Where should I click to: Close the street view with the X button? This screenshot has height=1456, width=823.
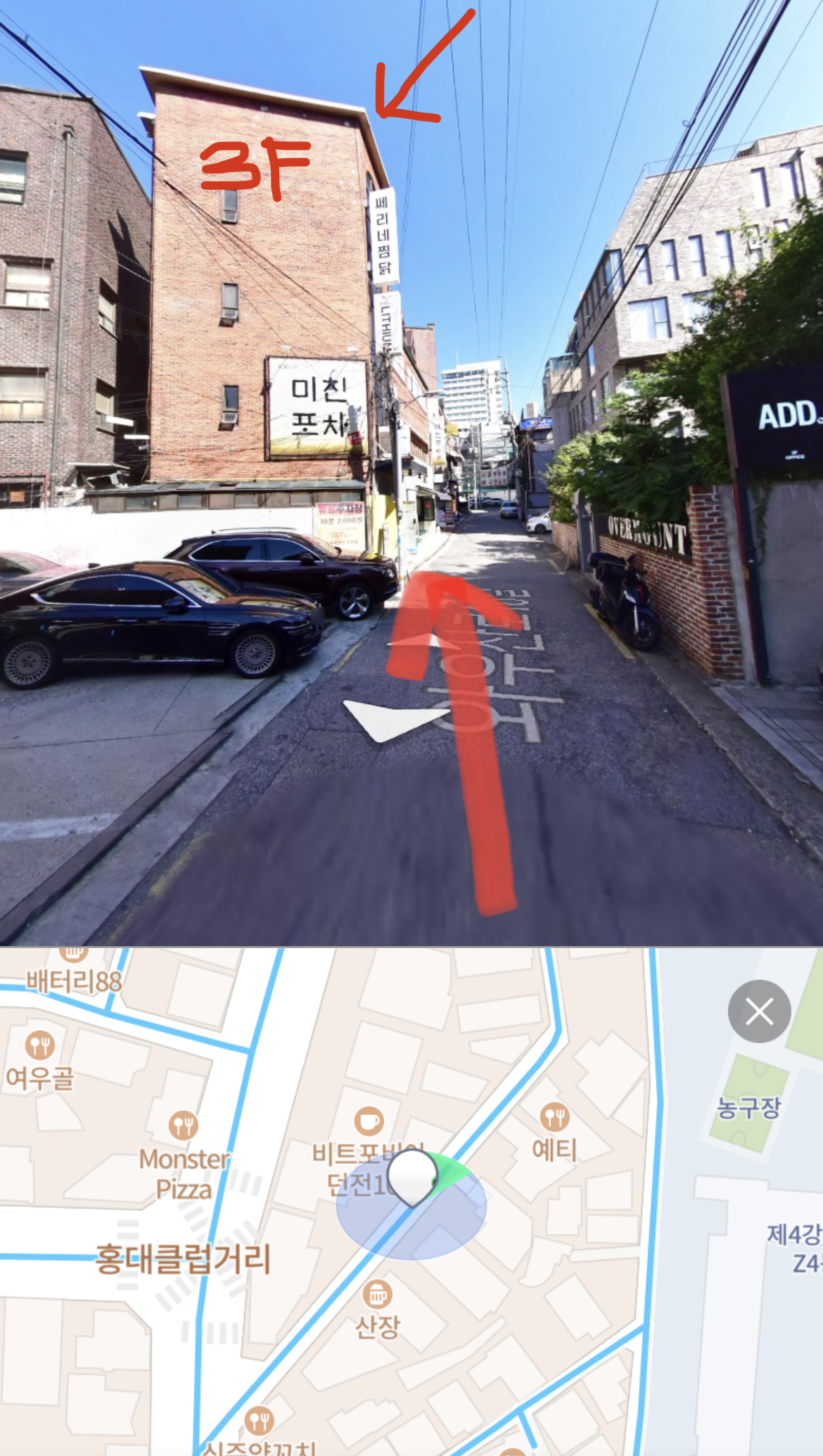(759, 1011)
